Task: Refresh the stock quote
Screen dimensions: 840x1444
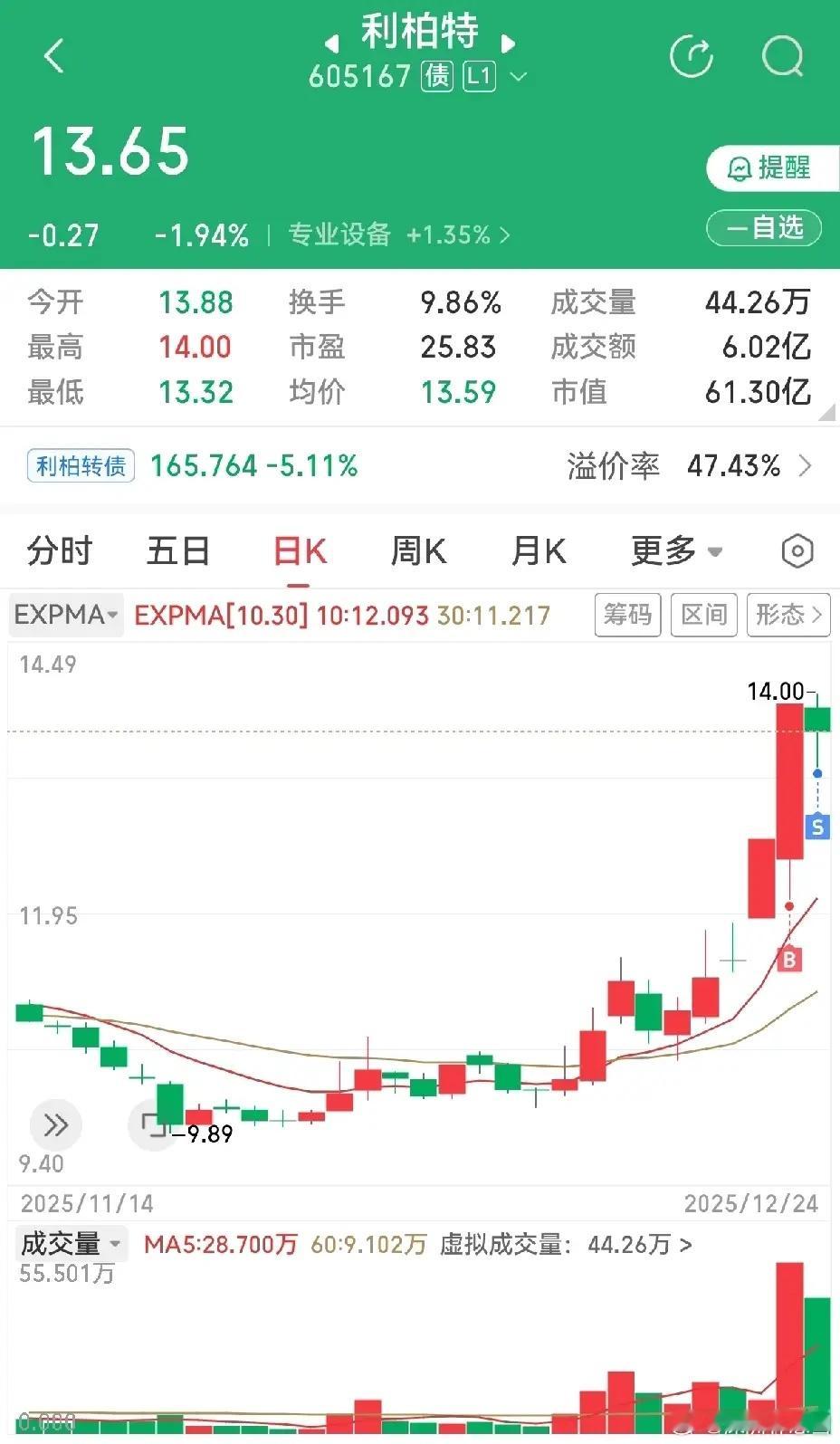Action: (x=692, y=56)
